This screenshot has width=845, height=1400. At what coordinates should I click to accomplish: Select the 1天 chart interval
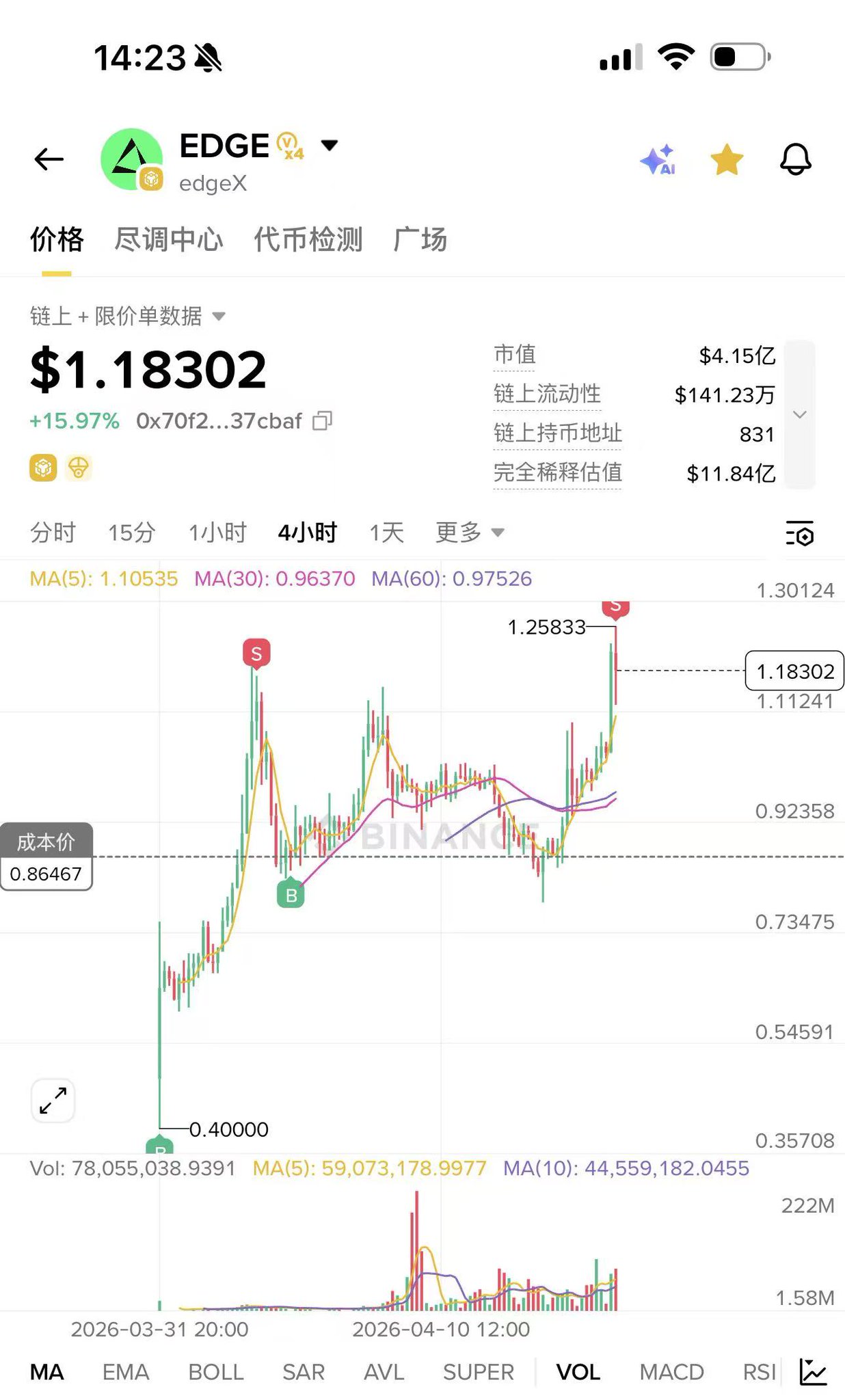click(x=386, y=532)
